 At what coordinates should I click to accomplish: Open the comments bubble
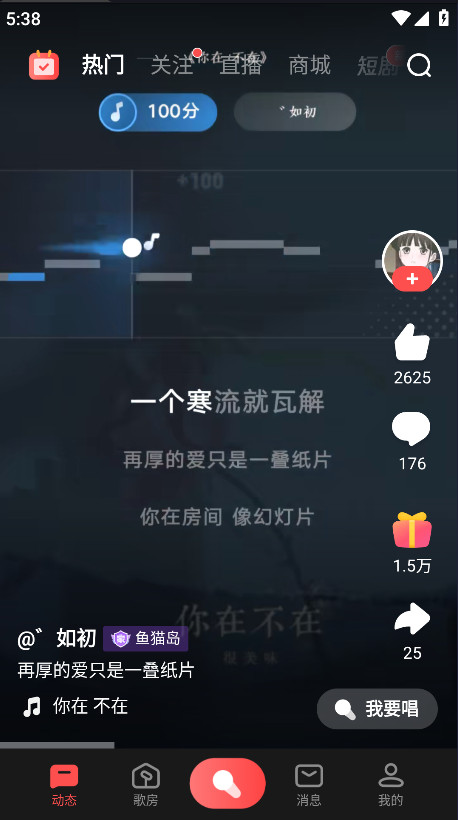tap(411, 429)
